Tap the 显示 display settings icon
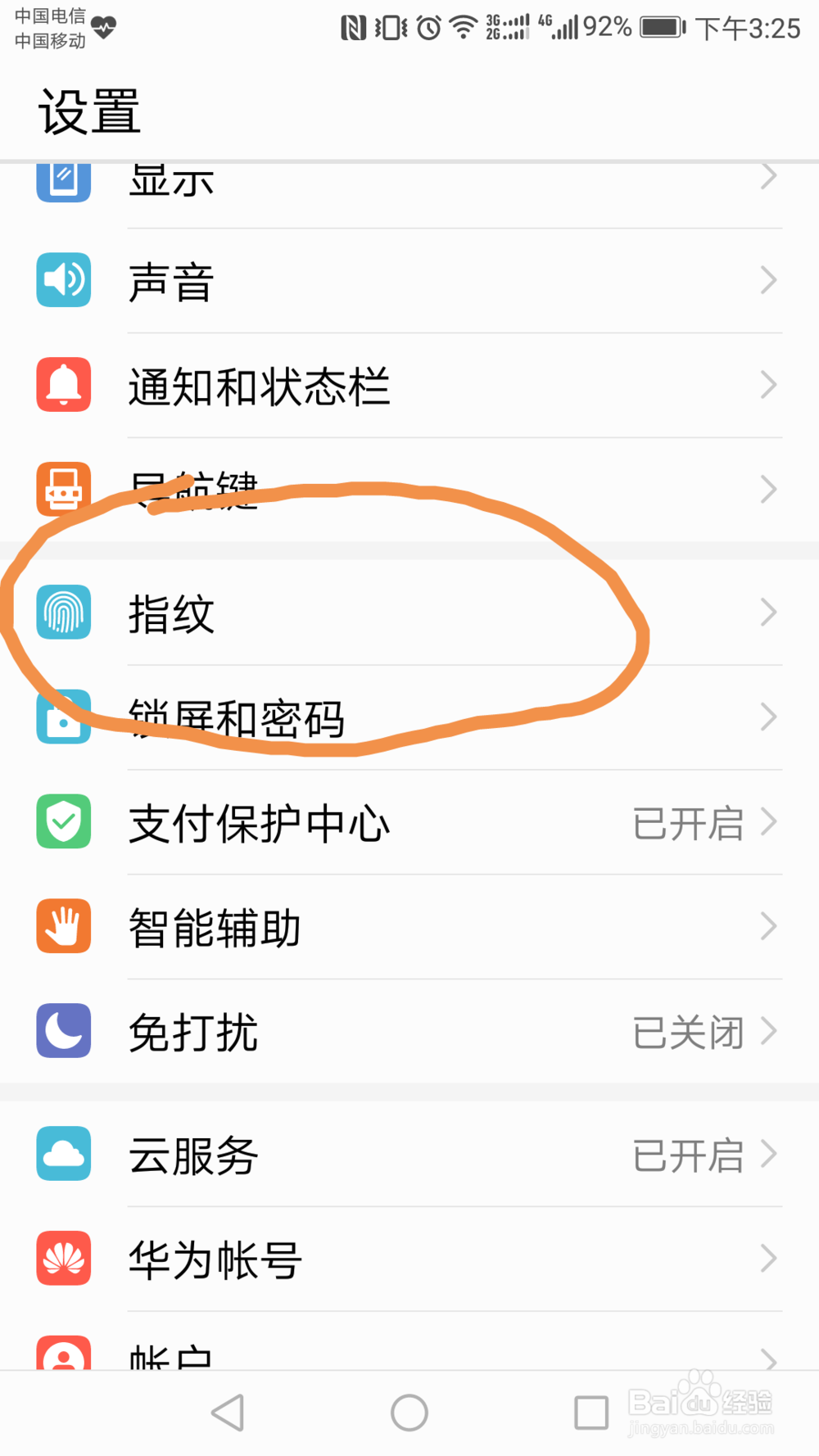This screenshot has width=819, height=1456. (63, 182)
